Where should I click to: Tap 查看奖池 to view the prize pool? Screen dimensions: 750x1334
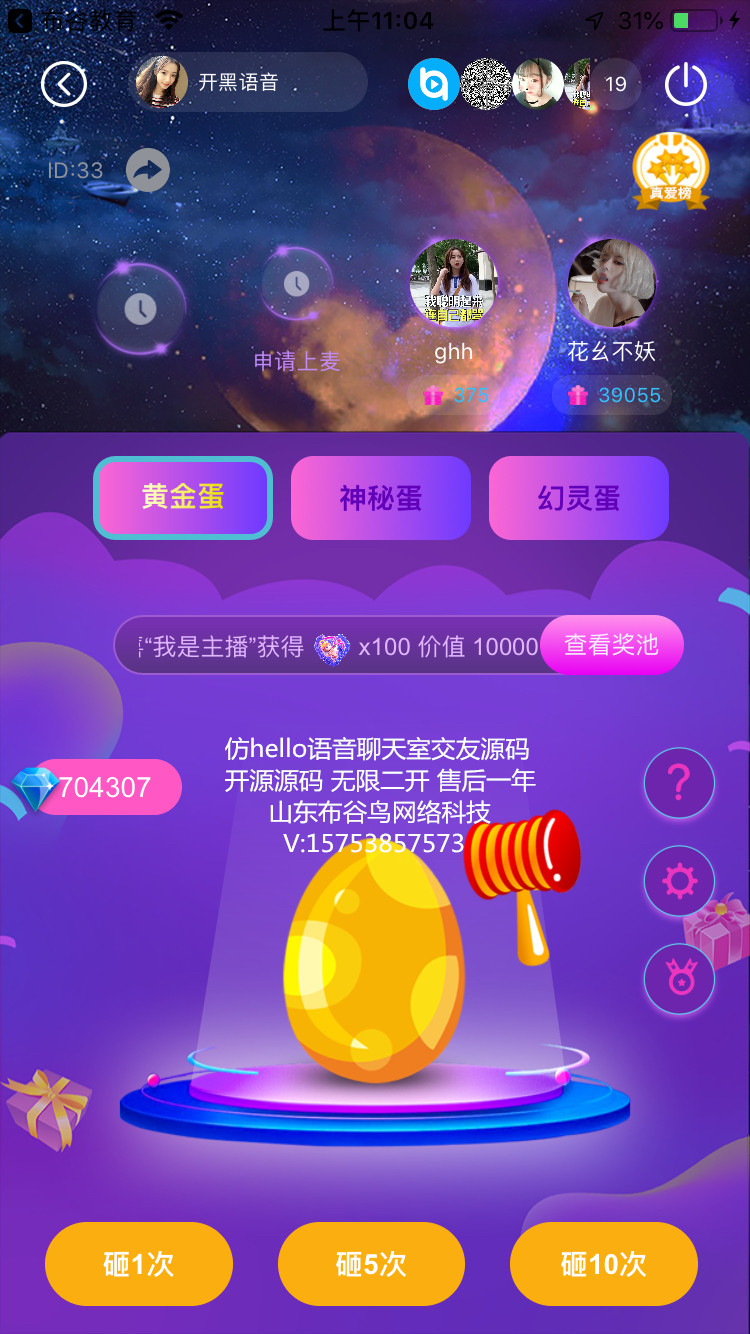(611, 645)
